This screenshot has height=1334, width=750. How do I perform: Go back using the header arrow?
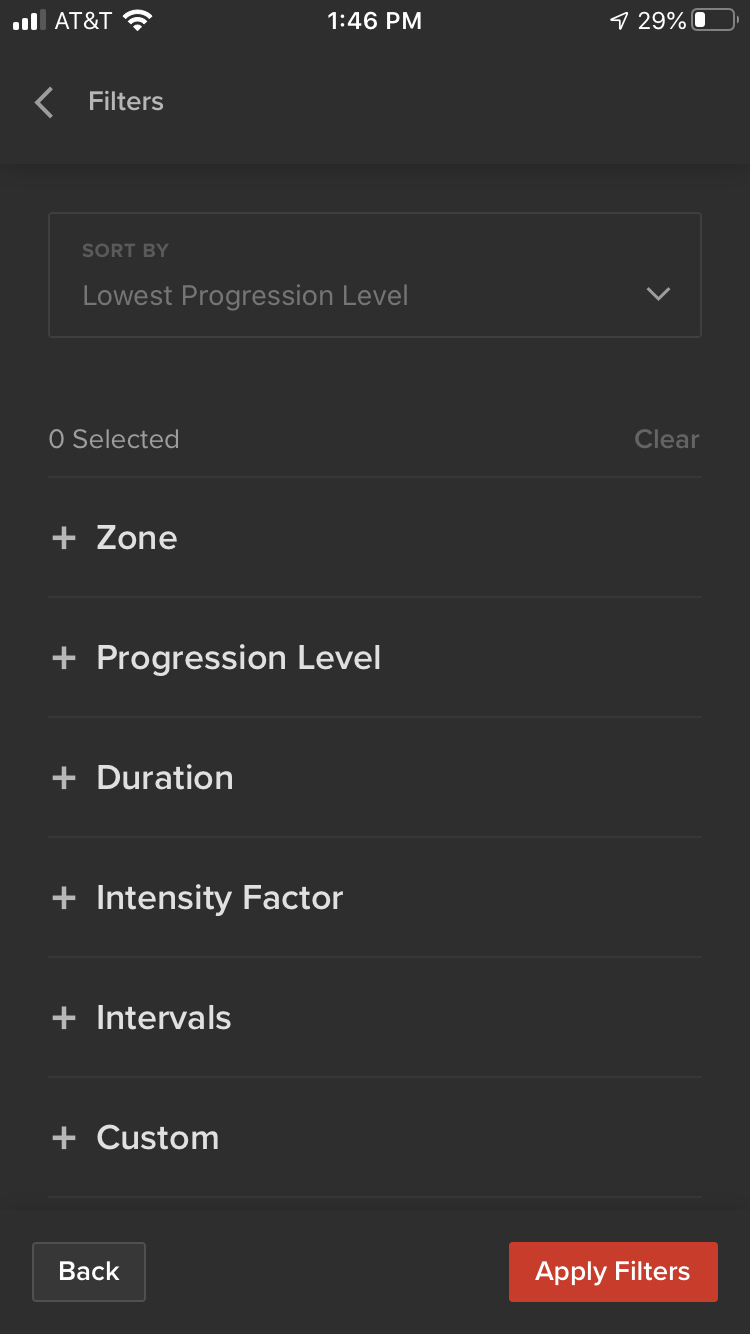pyautogui.click(x=44, y=102)
